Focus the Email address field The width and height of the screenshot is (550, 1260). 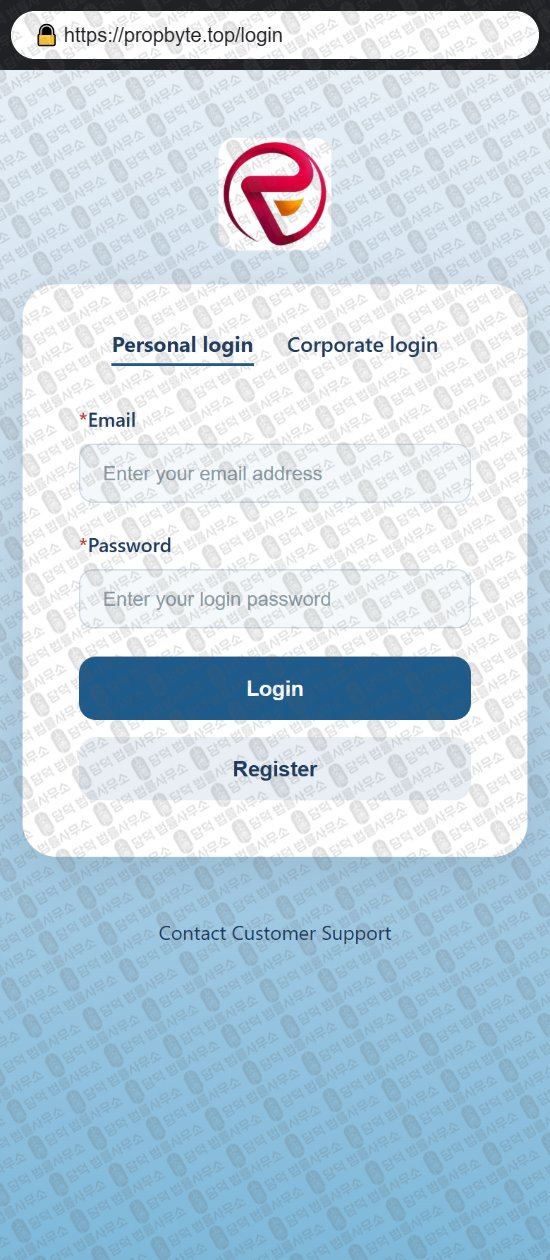(275, 473)
